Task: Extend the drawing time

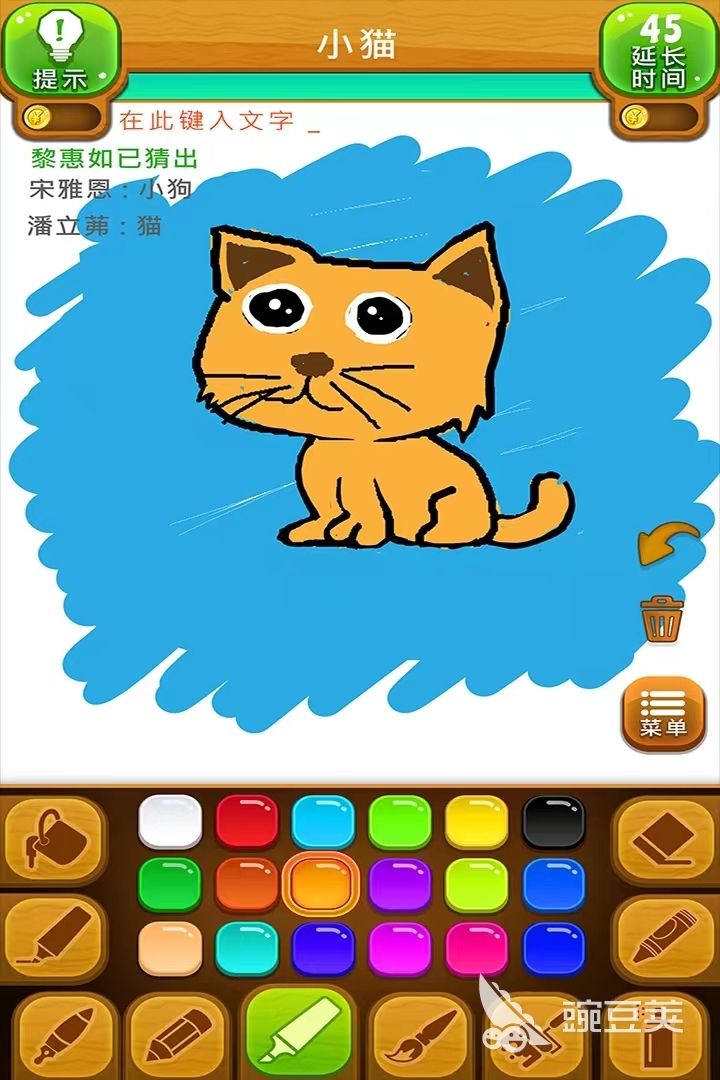Action: pos(659,50)
